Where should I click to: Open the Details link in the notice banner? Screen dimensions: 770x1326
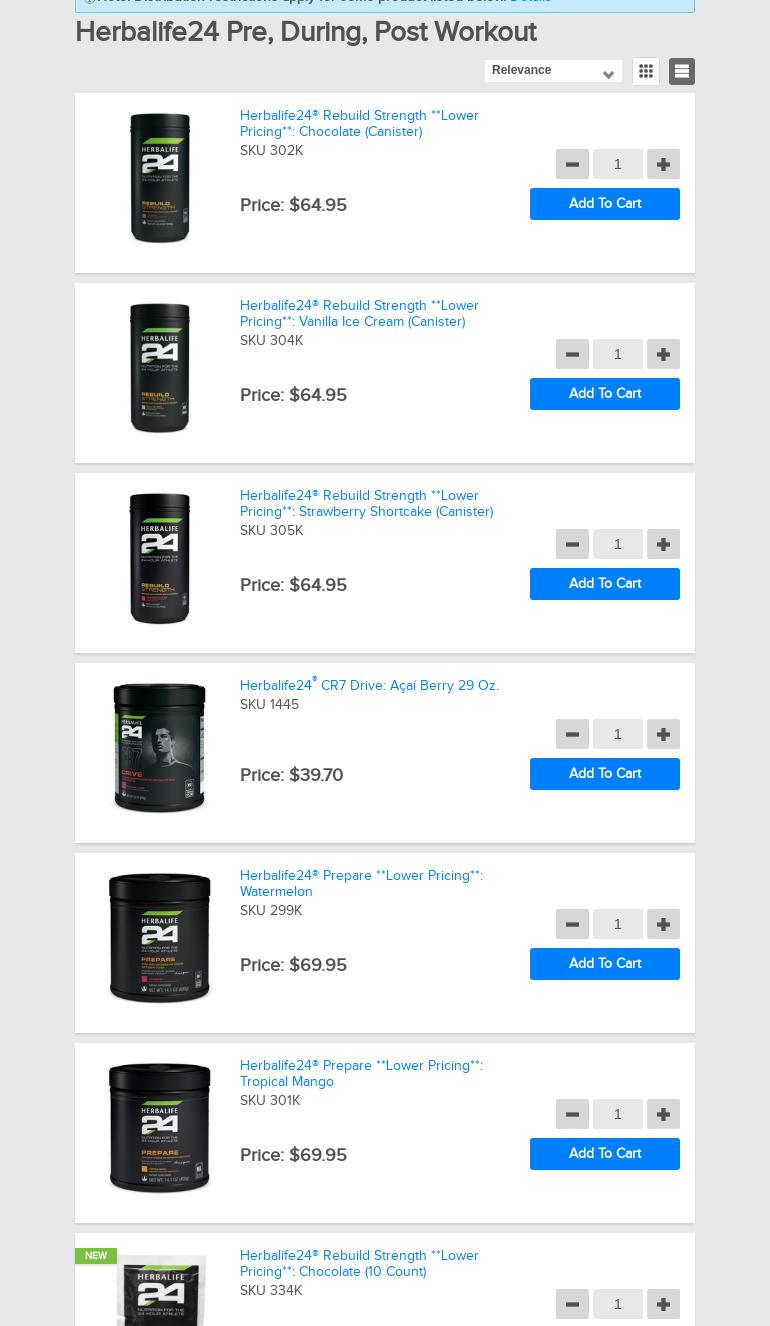pos(530,2)
